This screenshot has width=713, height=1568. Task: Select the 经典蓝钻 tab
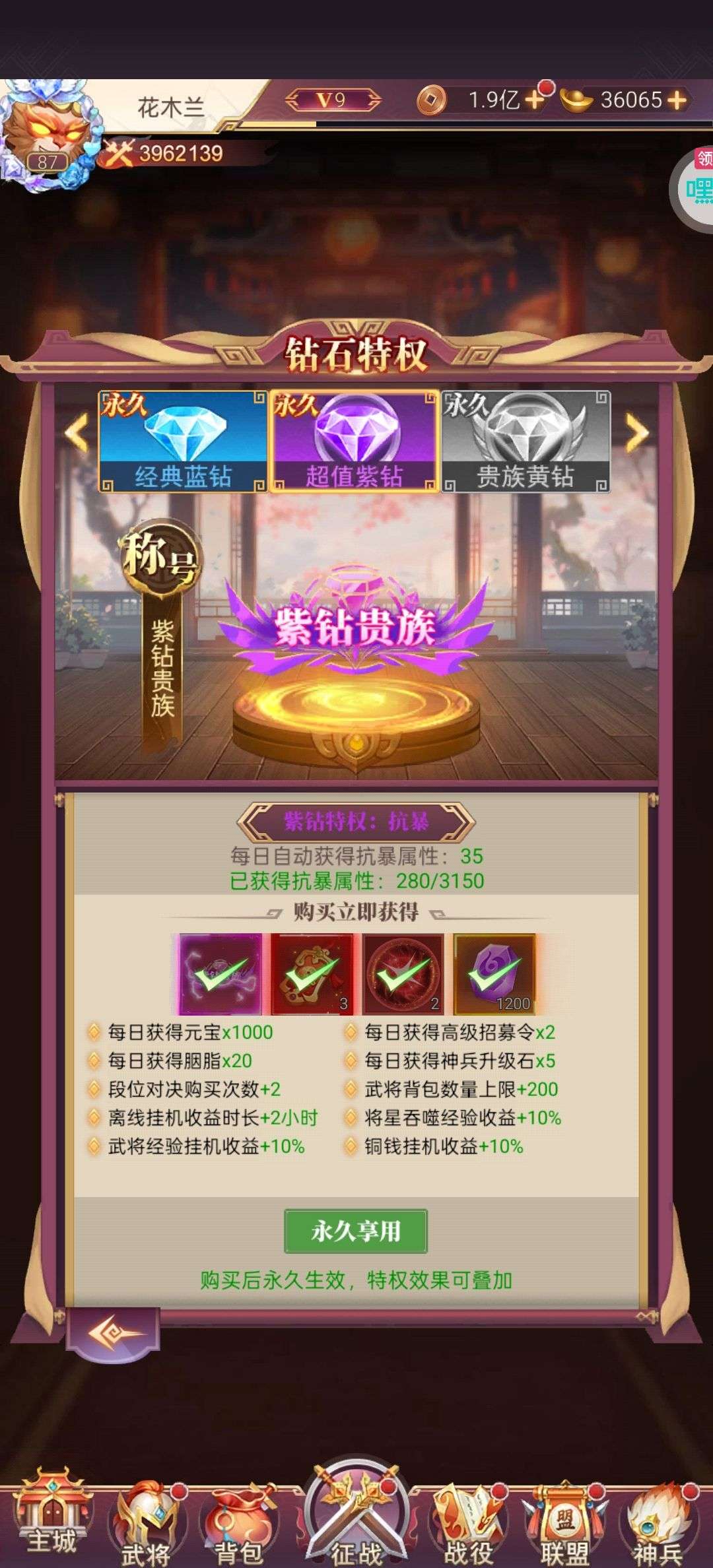(x=183, y=441)
